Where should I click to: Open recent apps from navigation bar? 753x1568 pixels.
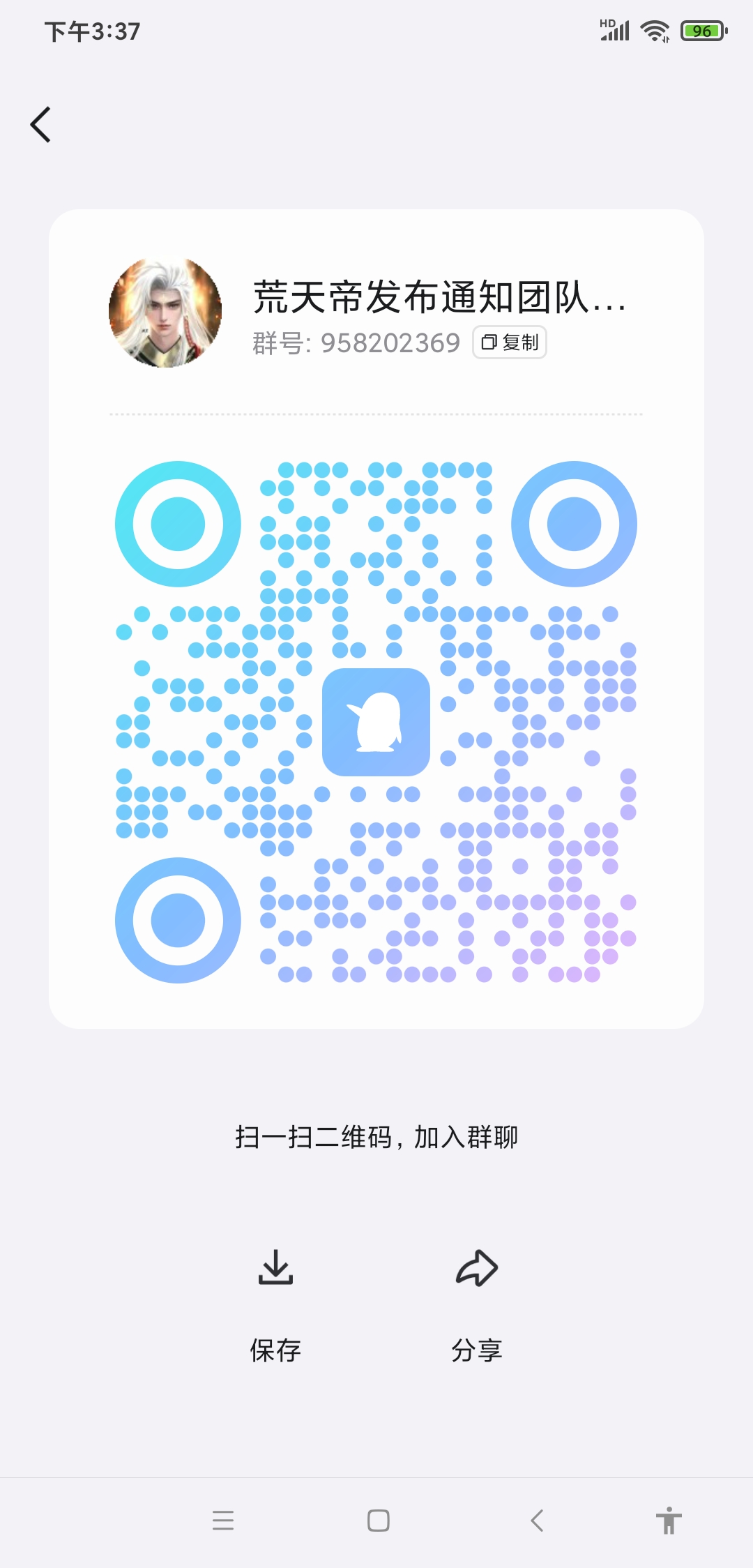(223, 1520)
